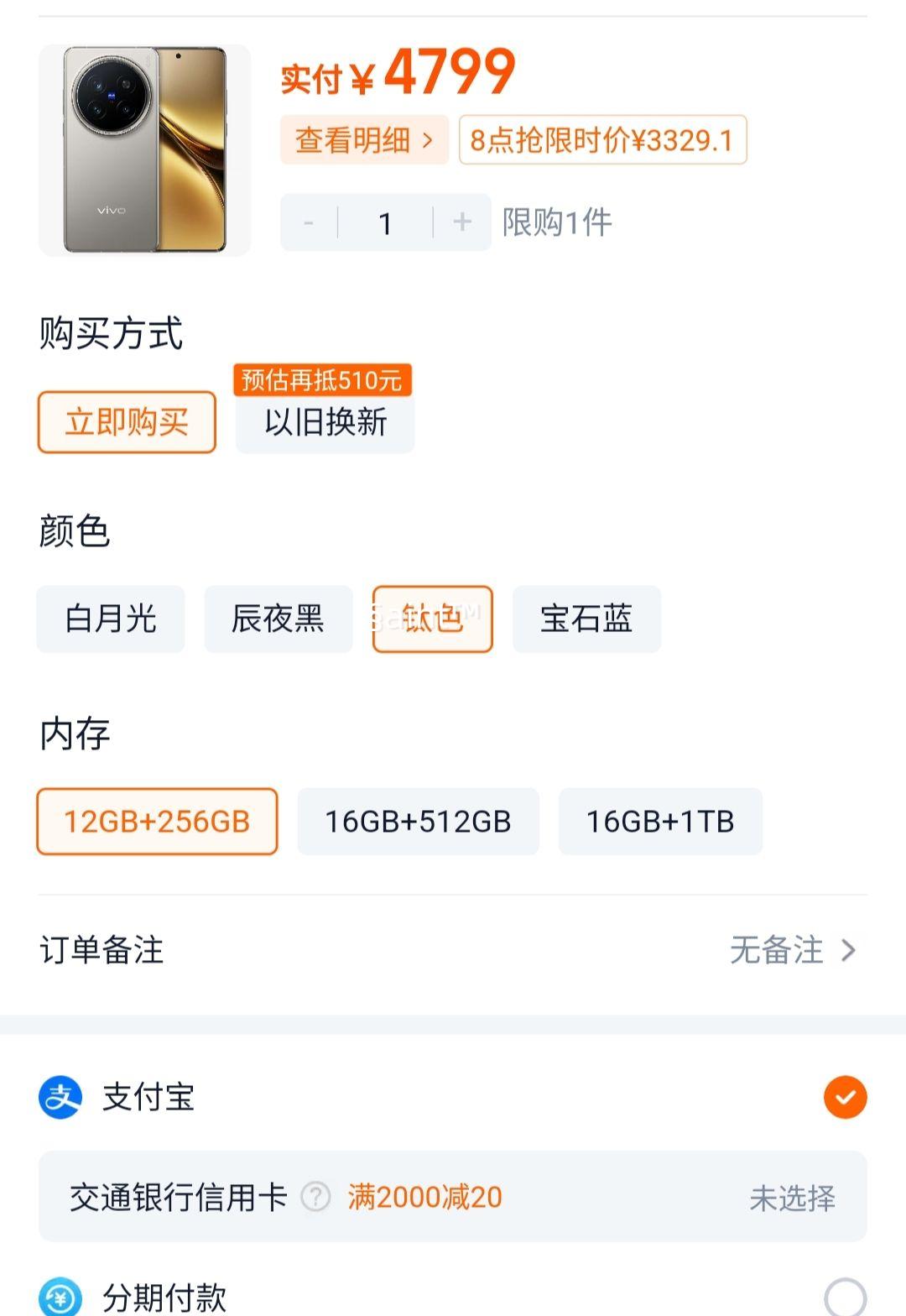Choose the 16GB+1TB memory option

(x=659, y=822)
